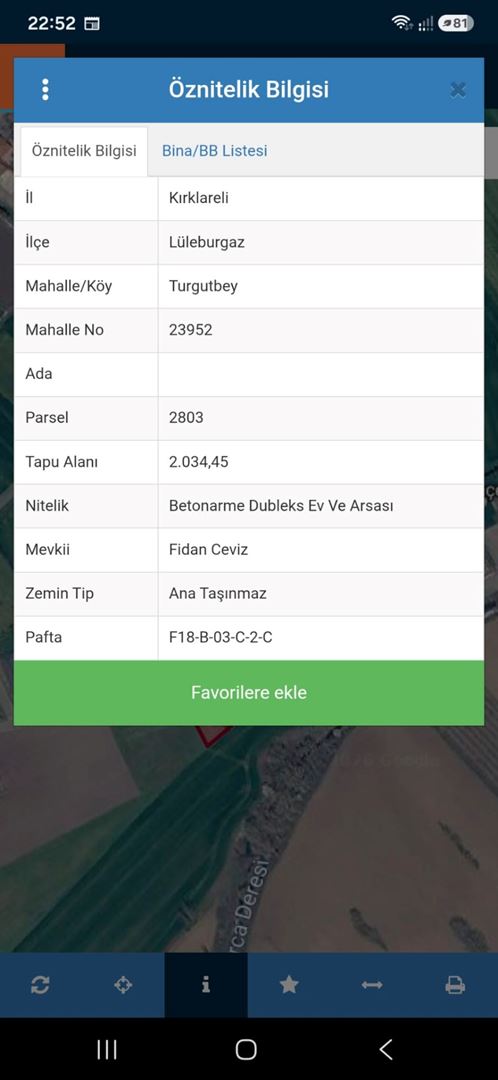Go back using the system back button

point(386,1050)
